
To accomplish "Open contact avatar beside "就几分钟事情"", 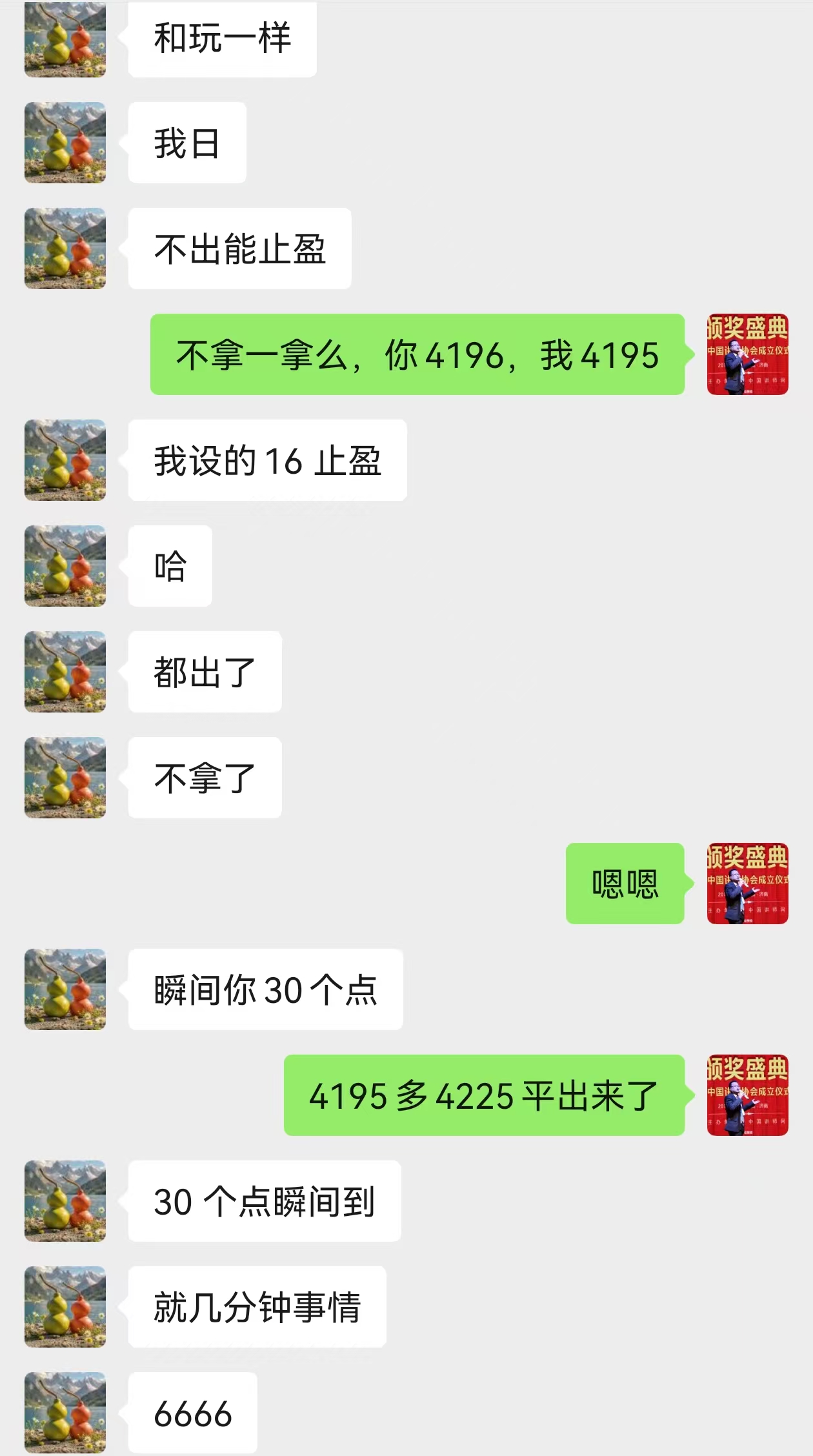I will click(x=65, y=1307).
